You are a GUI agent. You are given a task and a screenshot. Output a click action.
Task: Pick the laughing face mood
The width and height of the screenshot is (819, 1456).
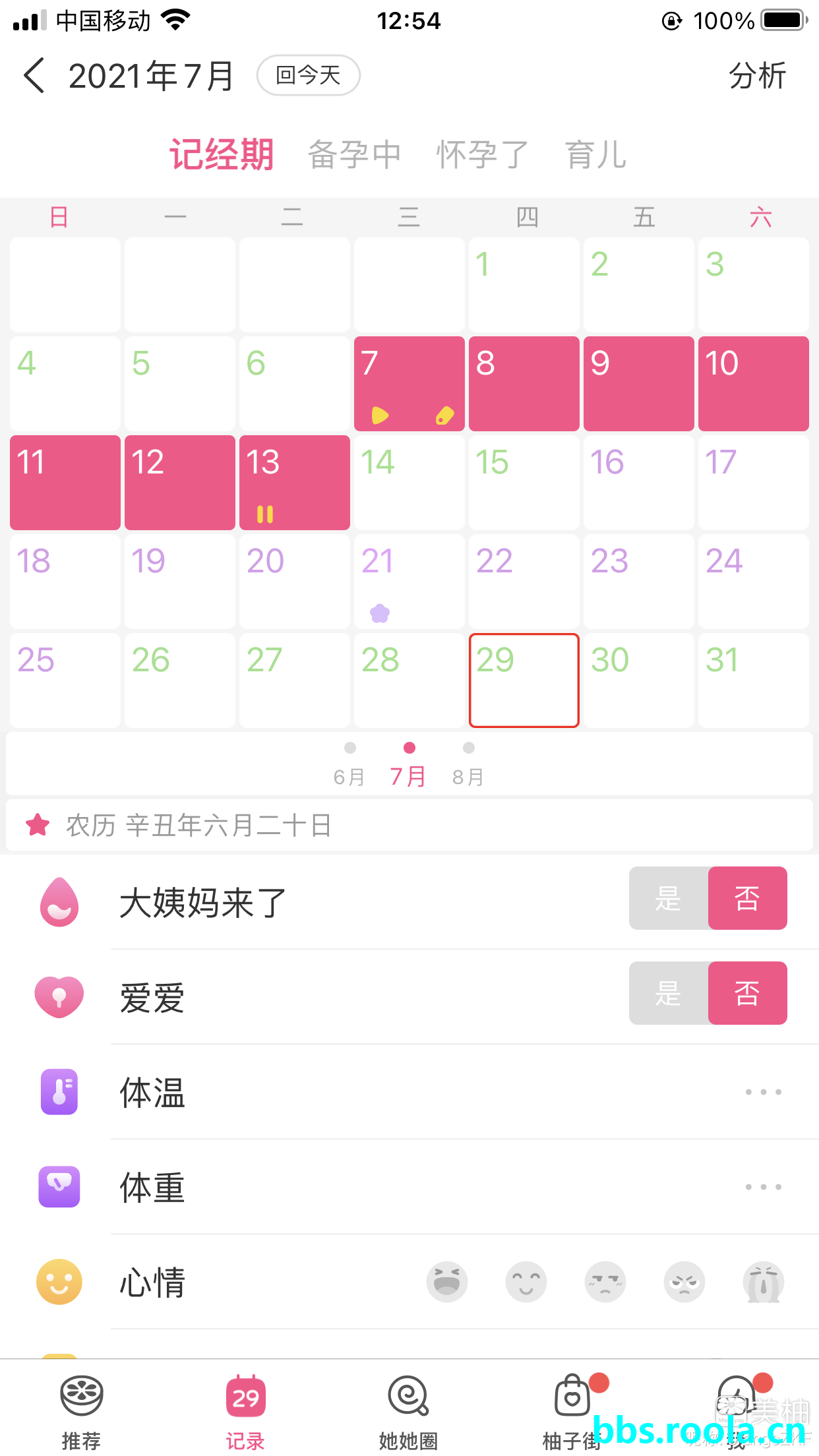coord(447,1283)
